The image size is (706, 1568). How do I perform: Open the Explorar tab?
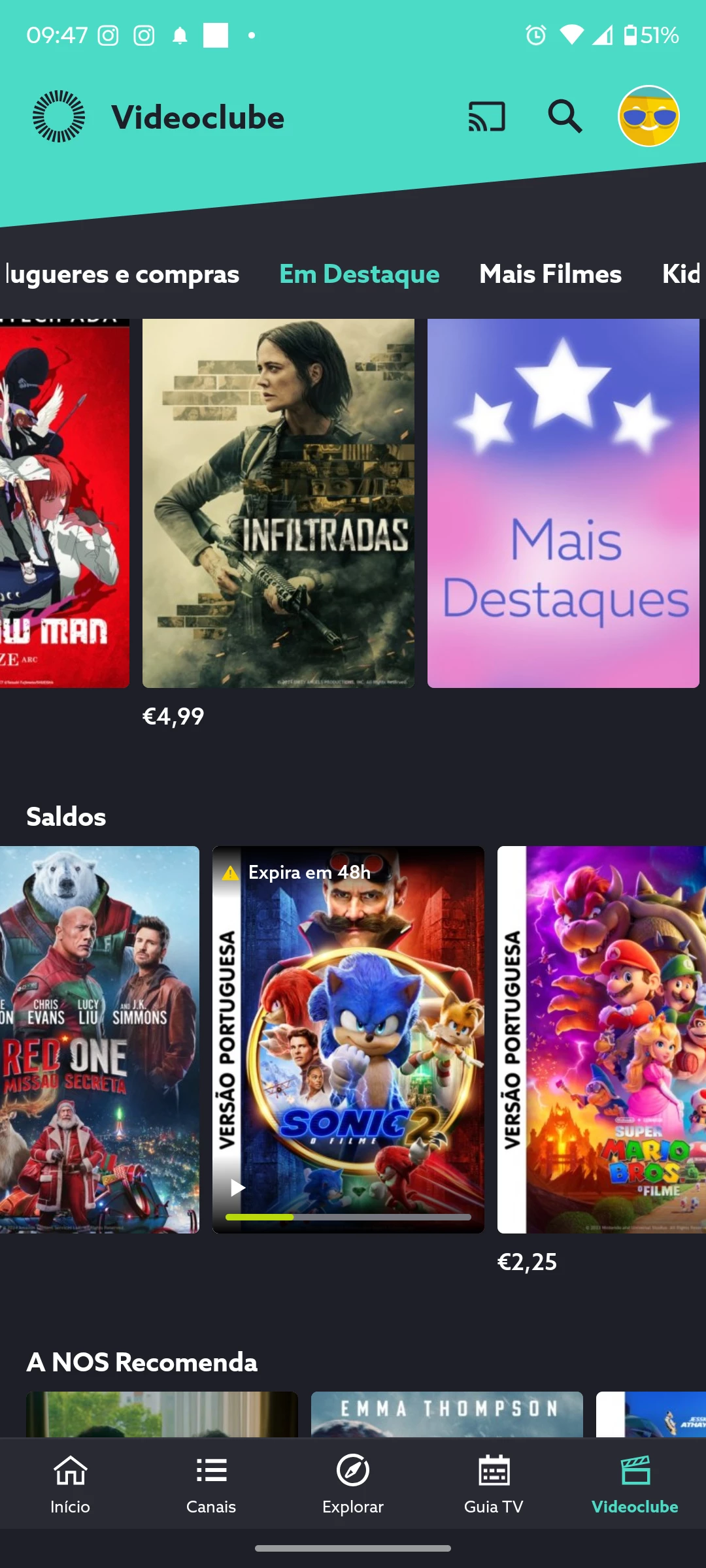coord(352,1484)
